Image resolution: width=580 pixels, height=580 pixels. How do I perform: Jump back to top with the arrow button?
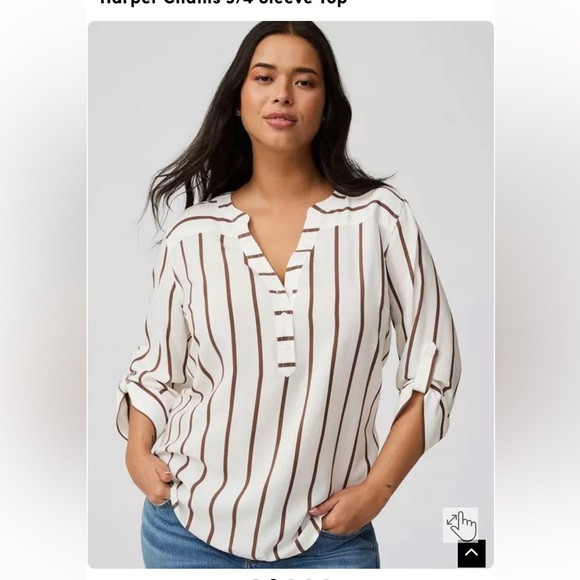[472, 553]
